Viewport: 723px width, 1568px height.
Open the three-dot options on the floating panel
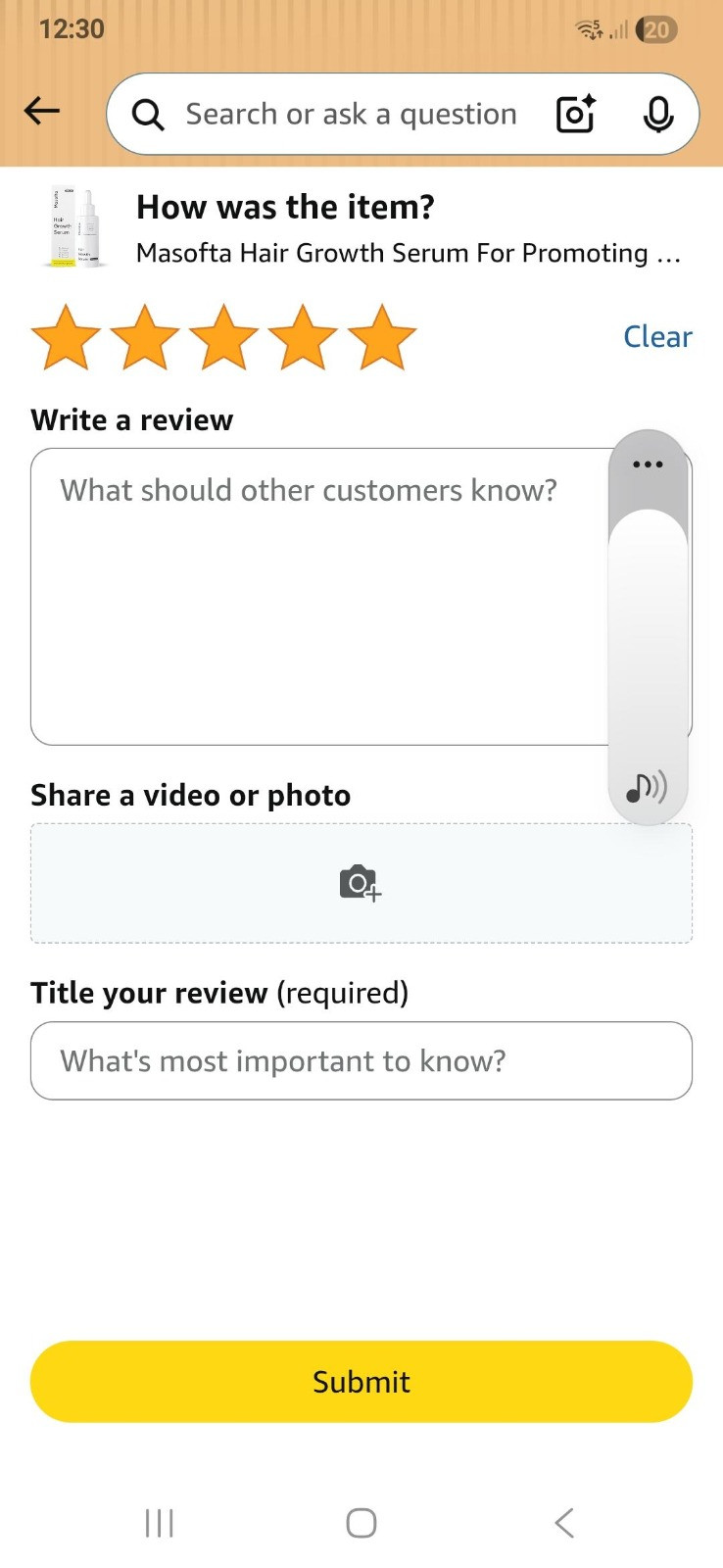point(648,465)
